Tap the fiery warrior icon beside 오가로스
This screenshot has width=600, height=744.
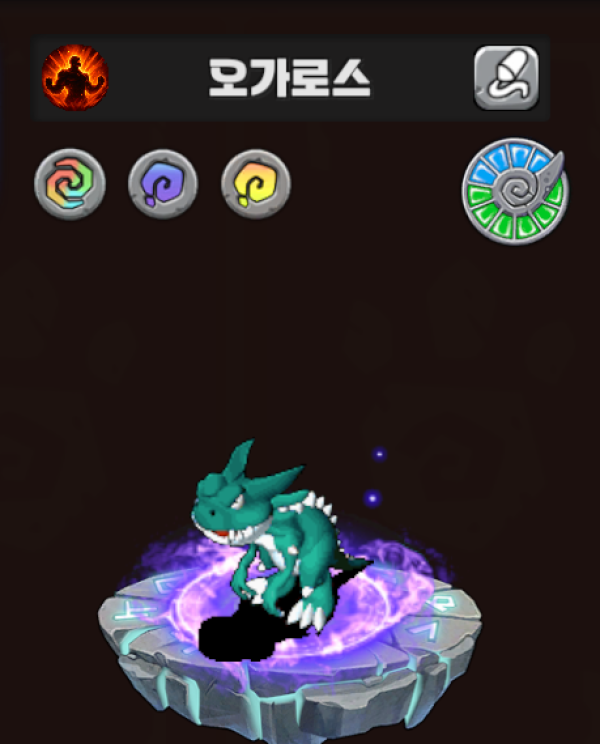pos(75,79)
